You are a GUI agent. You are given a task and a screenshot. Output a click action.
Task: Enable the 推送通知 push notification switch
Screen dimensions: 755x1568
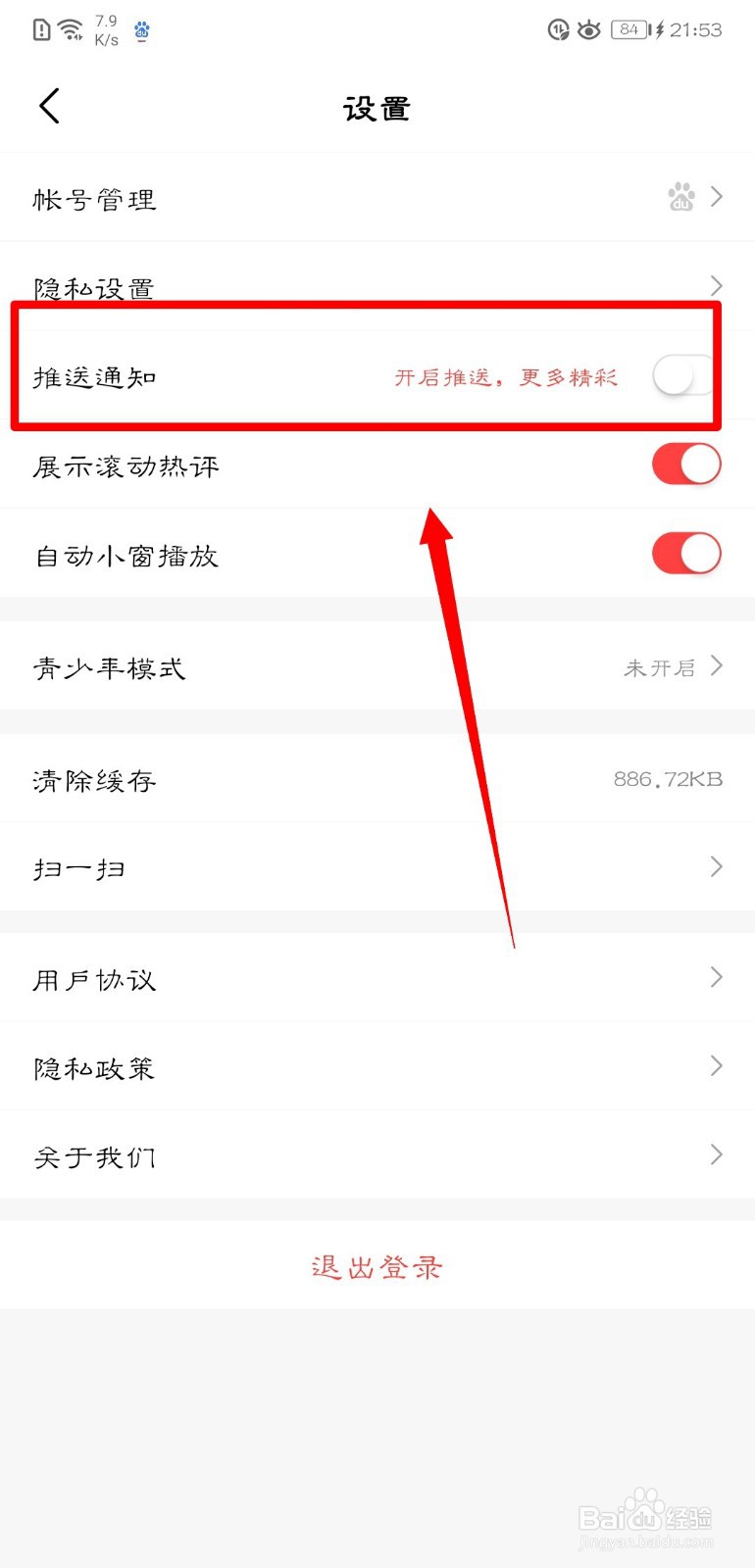(x=681, y=375)
